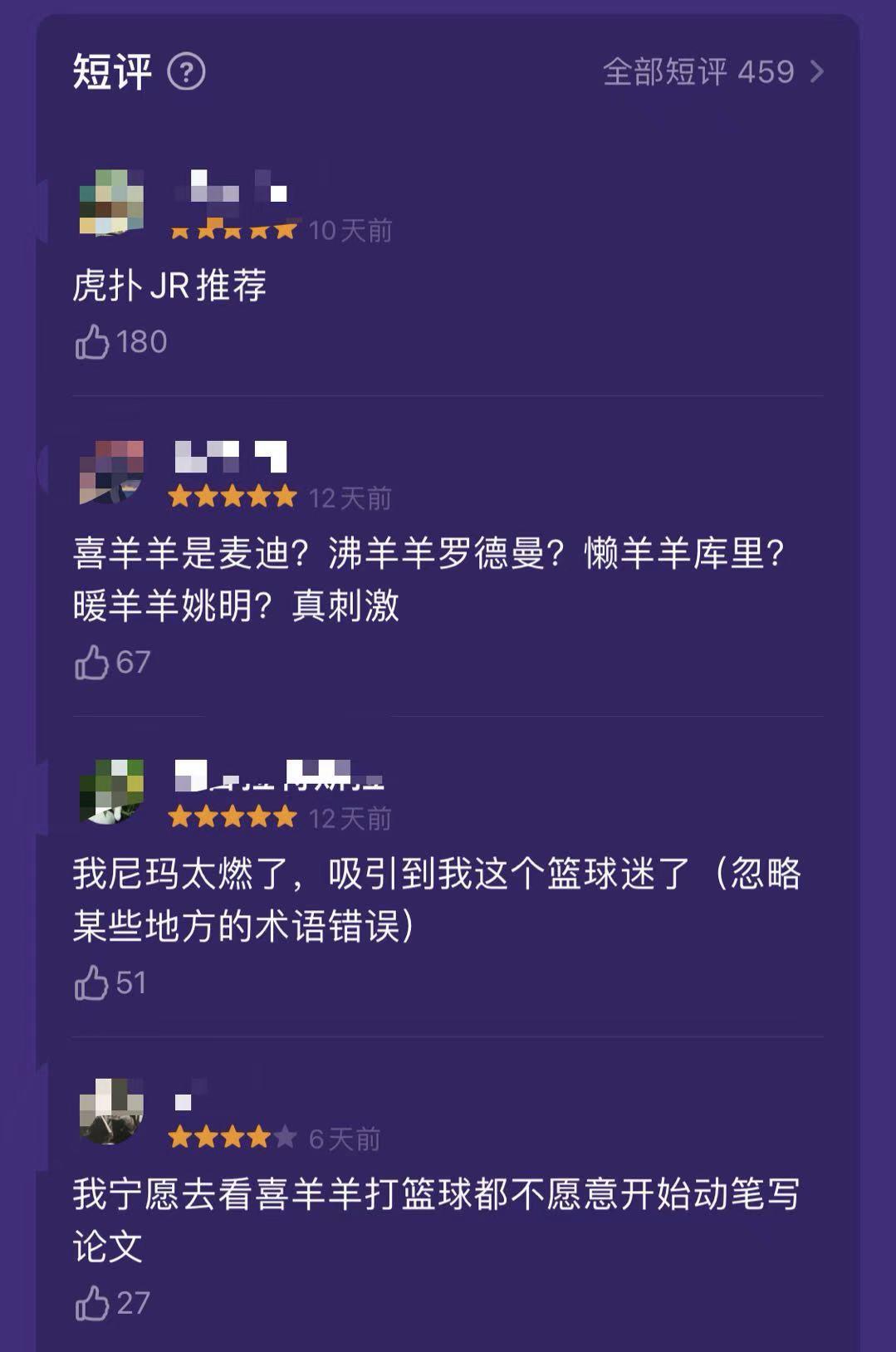Tap the fifth star on the 虎扑JR rating
Image resolution: width=896 pixels, height=1352 pixels.
pos(286,230)
